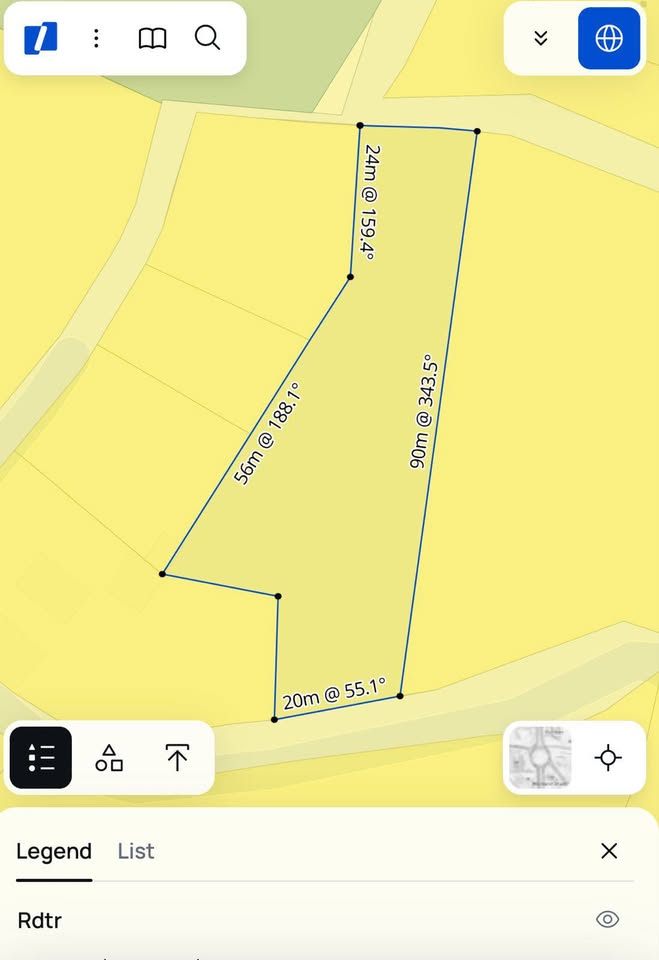The image size is (659, 960).
Task: Tap the blue globe button
Action: coord(609,38)
